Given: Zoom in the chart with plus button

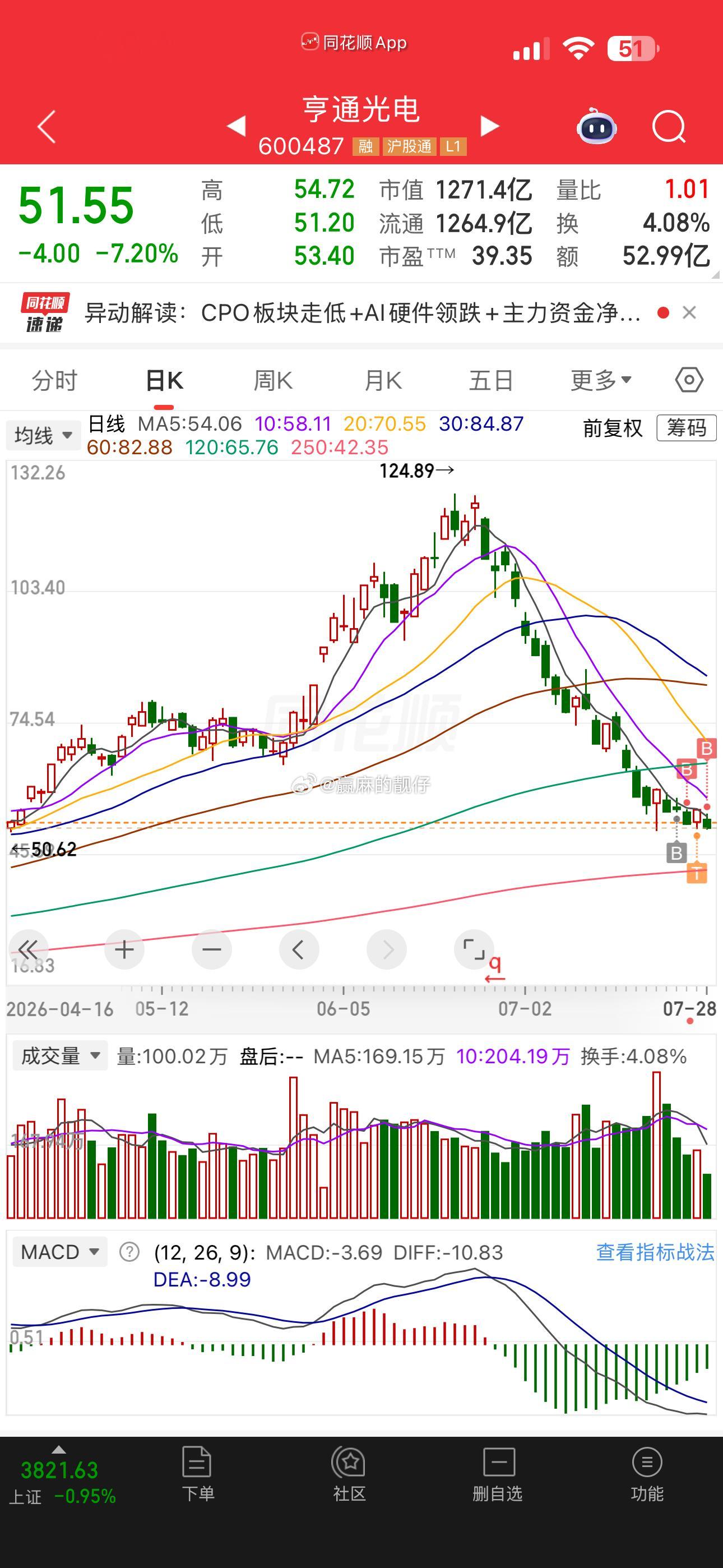Looking at the screenshot, I should click(x=124, y=949).
